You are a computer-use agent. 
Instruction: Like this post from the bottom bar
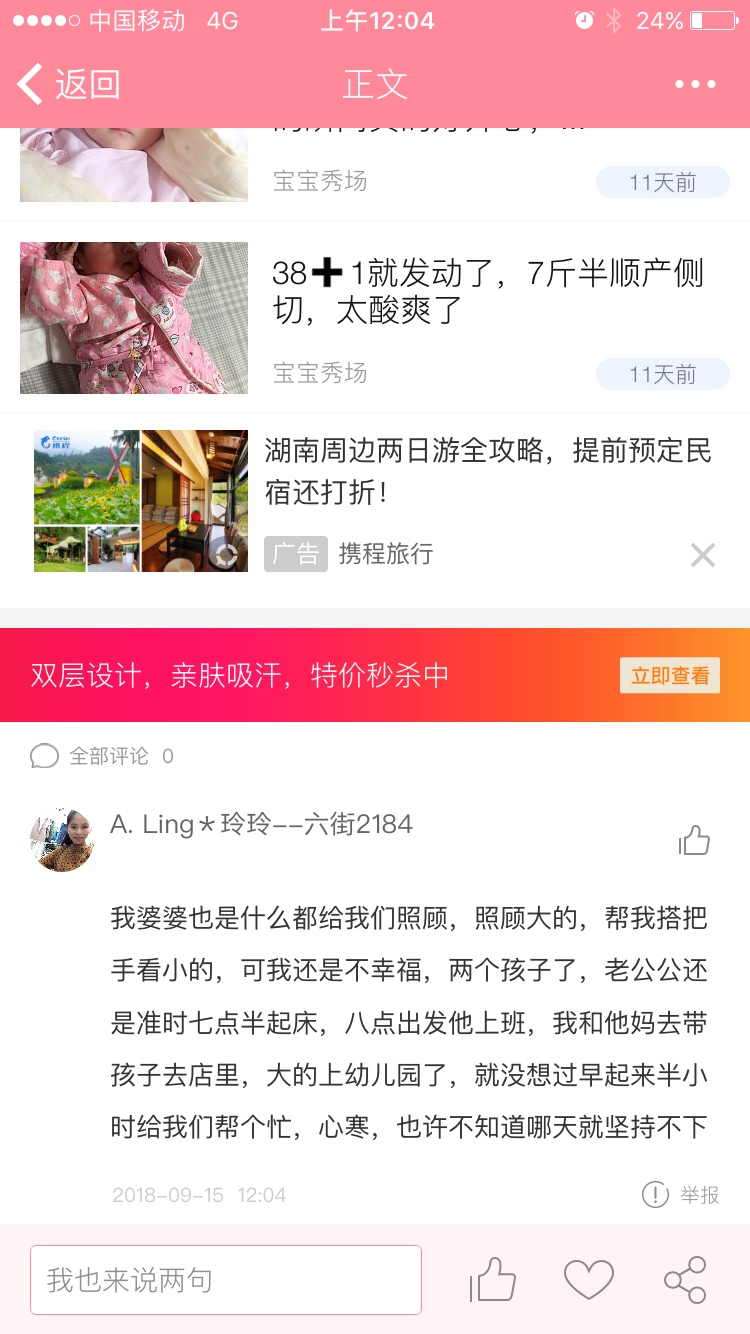pos(493,1280)
